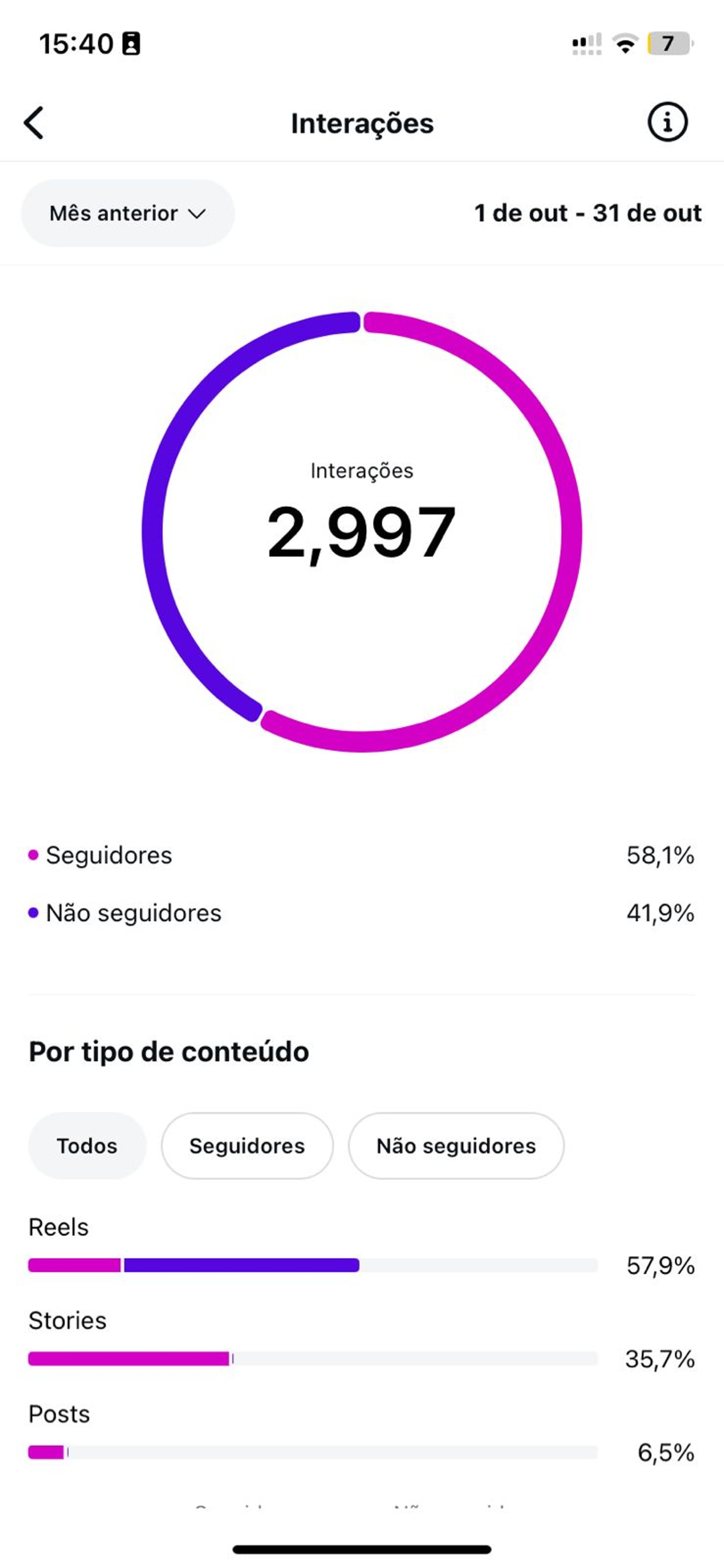Filter content type by Seguidores chip
The image size is (724, 1568).
[x=247, y=1145]
